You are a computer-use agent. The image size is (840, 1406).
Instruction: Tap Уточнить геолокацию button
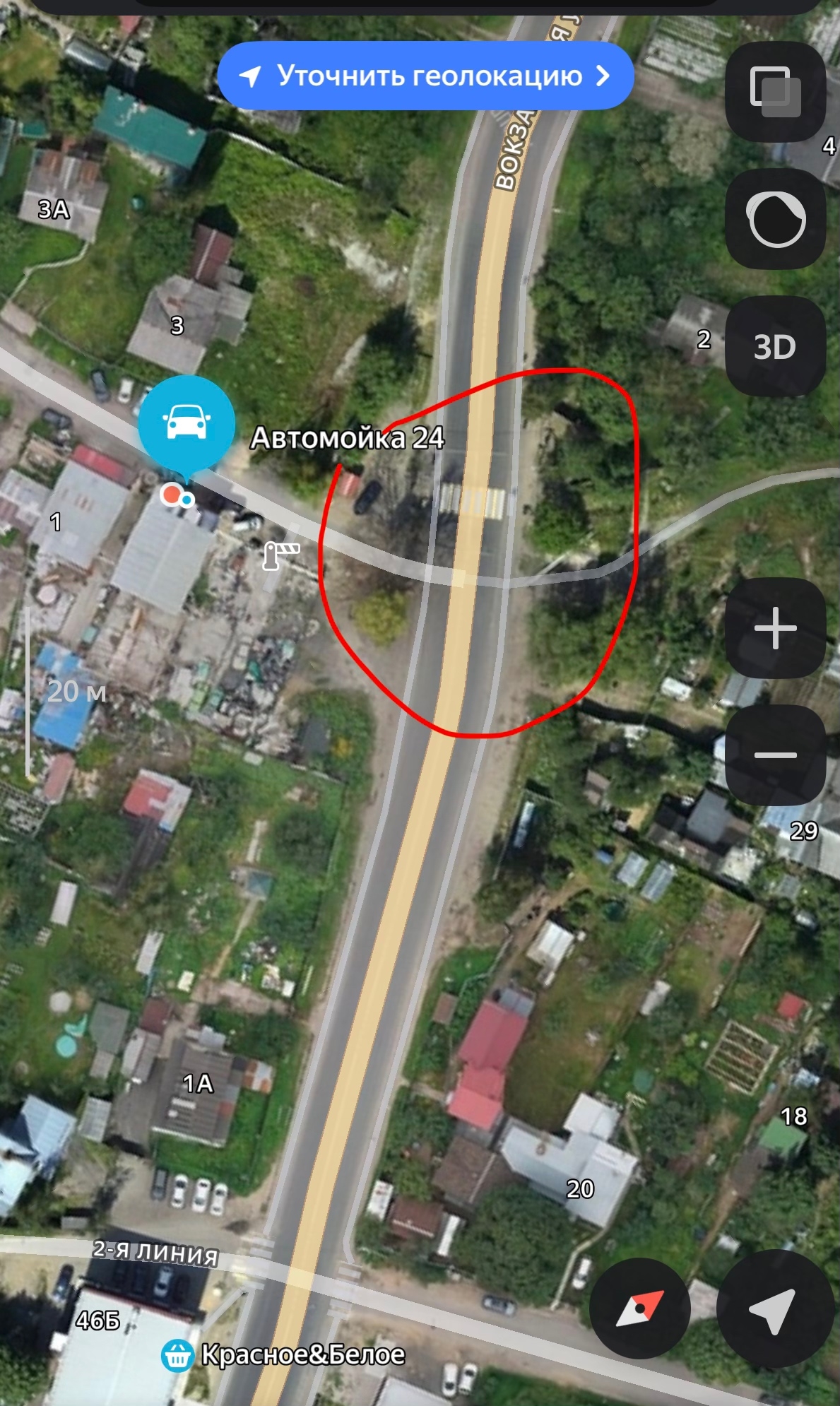click(x=425, y=76)
